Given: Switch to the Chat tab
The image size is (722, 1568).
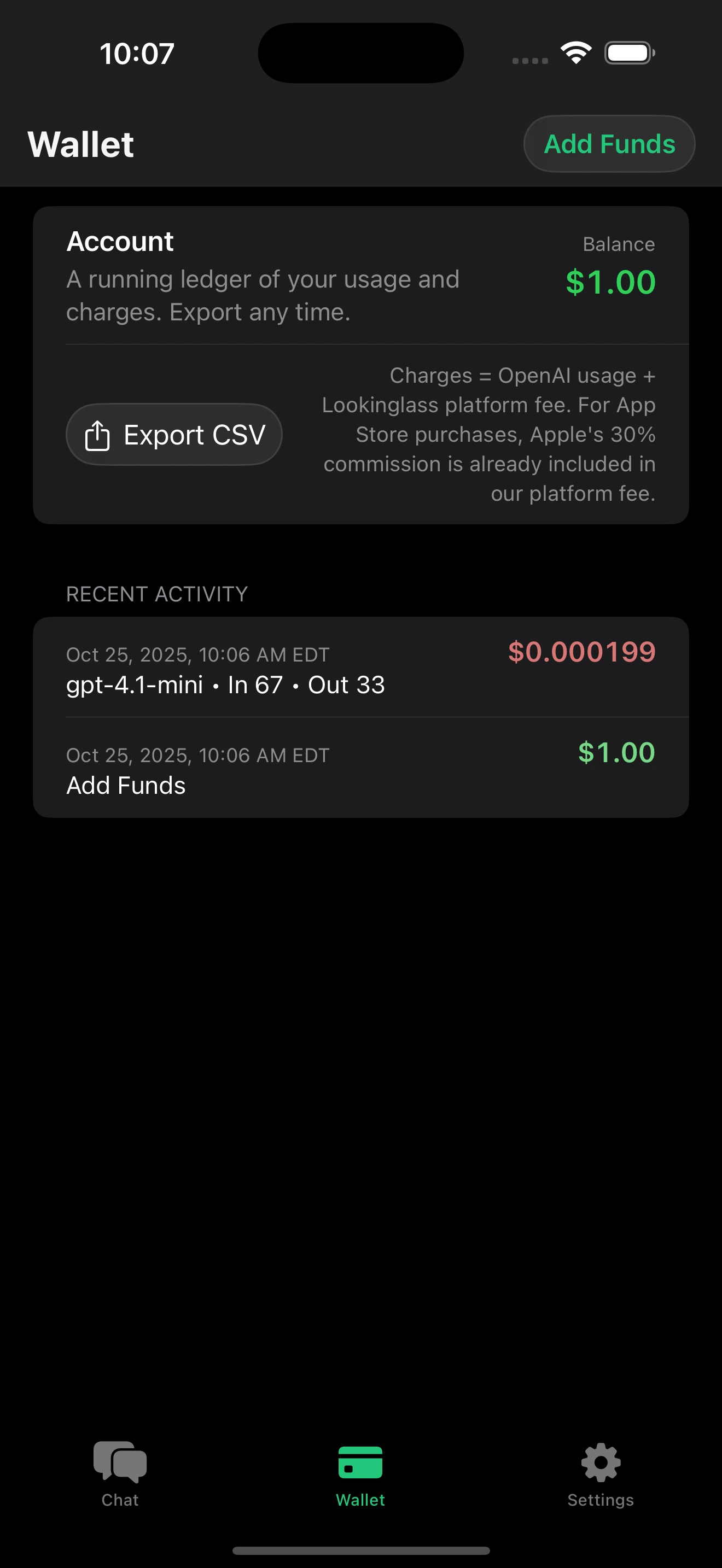Looking at the screenshot, I should pos(120,1473).
